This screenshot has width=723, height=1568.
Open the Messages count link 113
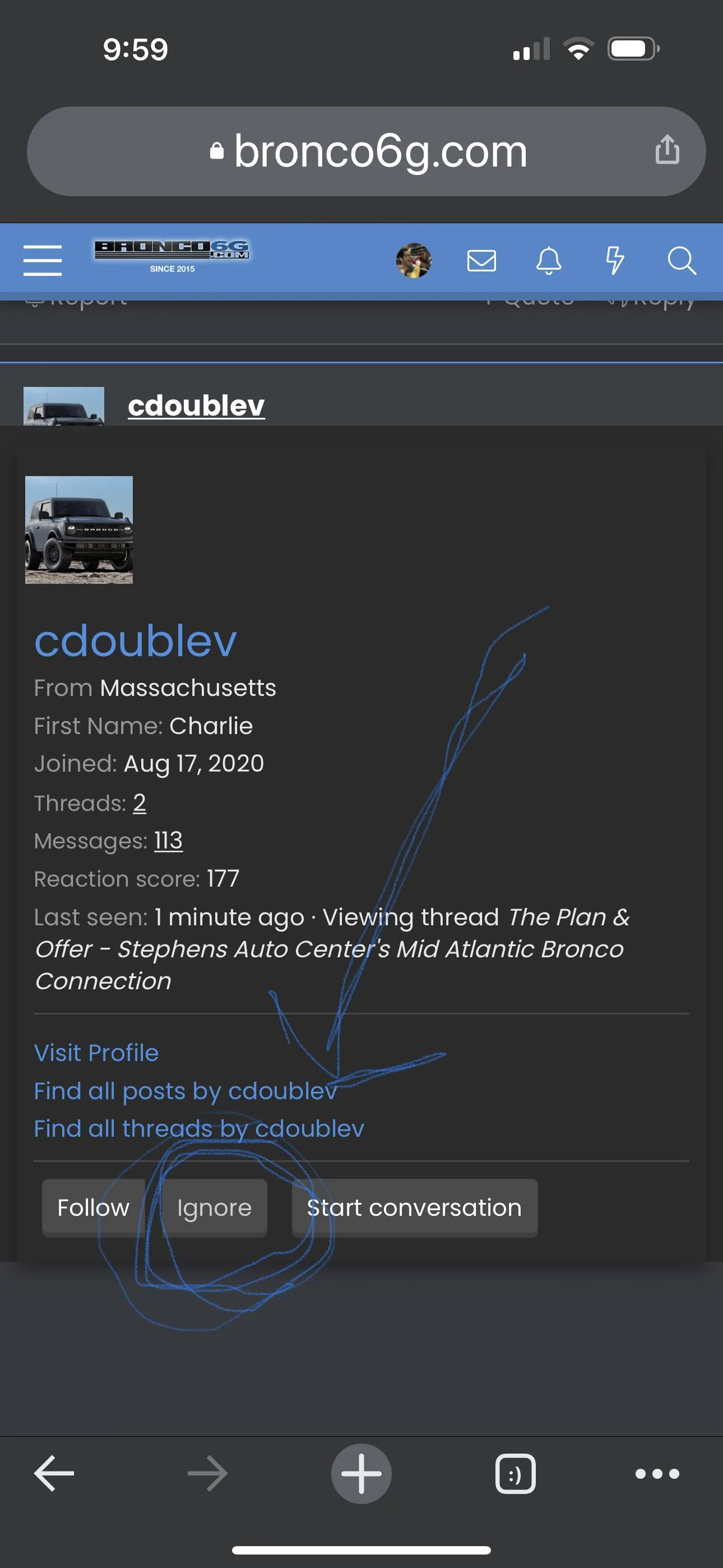(169, 841)
